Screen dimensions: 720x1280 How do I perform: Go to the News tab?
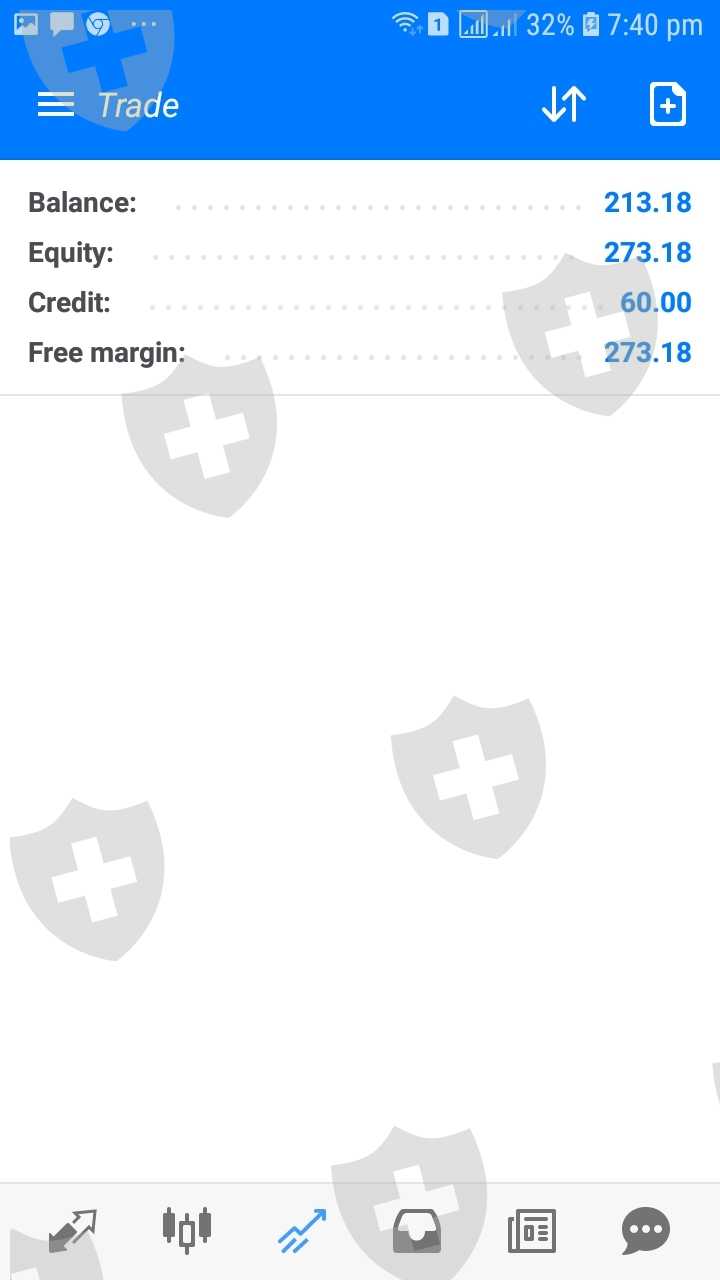pos(532,1231)
